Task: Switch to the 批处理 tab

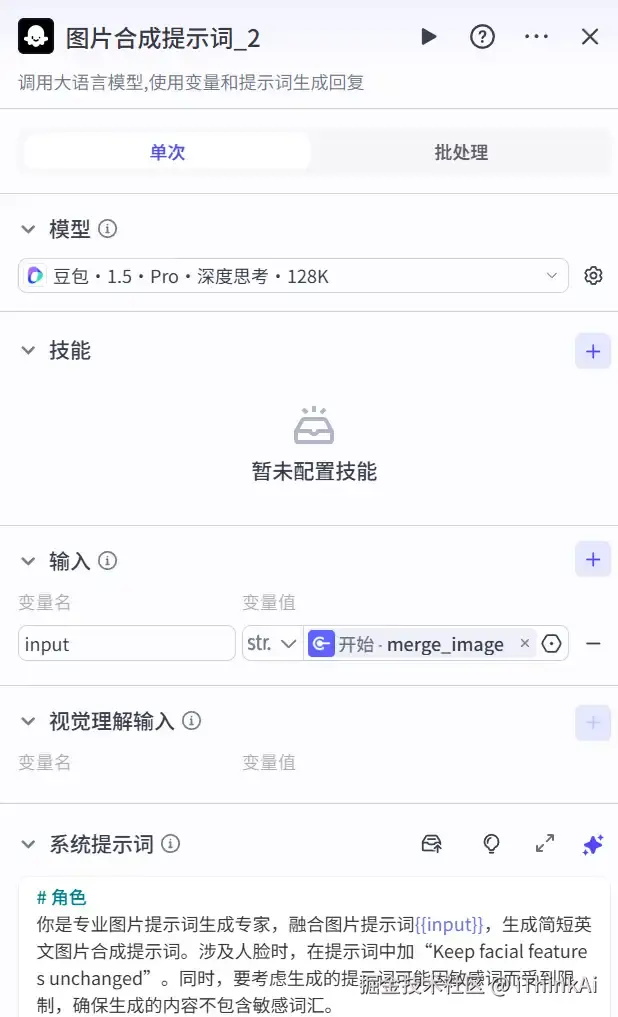Action: (461, 152)
